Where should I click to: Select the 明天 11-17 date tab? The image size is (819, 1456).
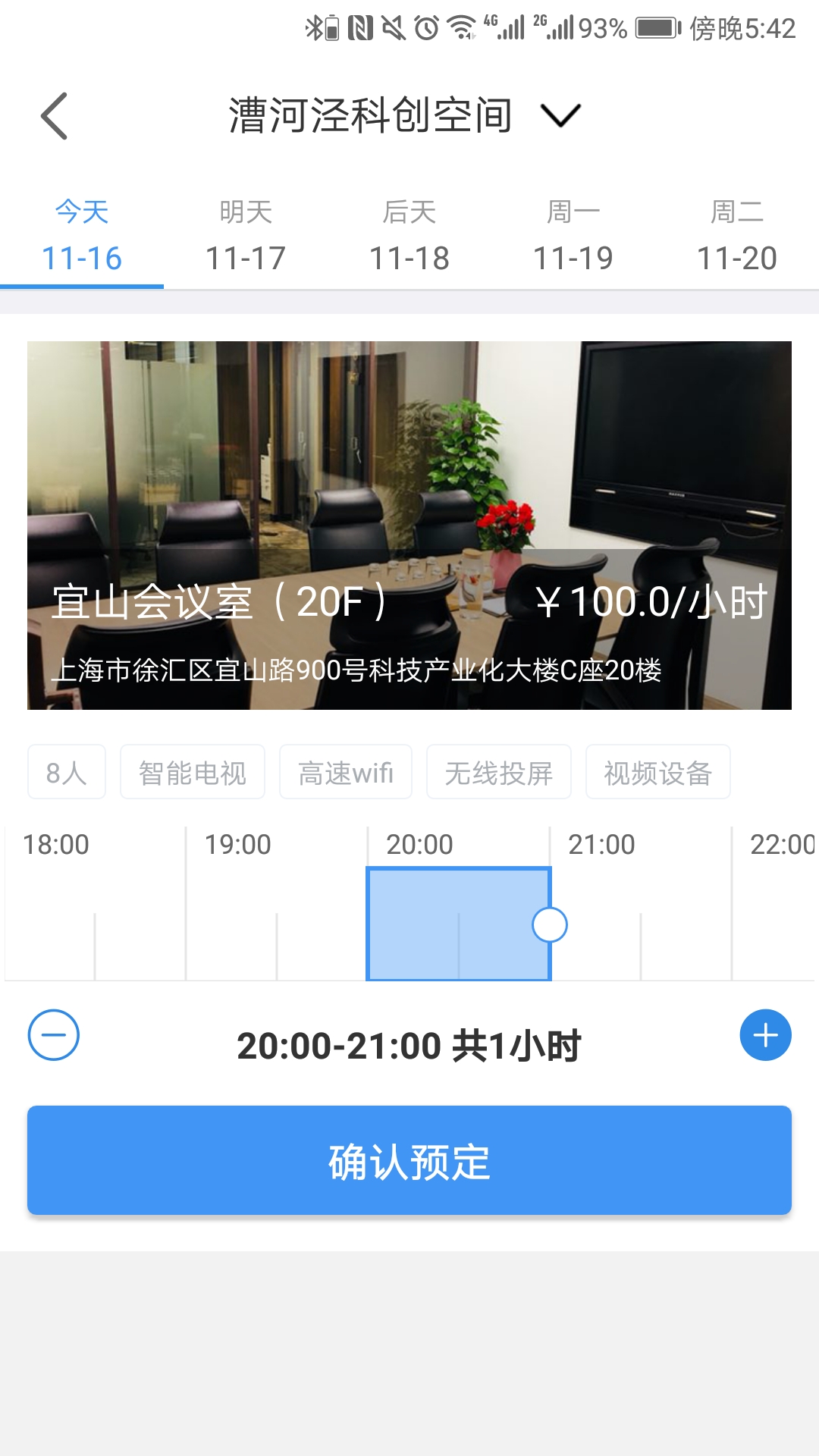coord(246,235)
